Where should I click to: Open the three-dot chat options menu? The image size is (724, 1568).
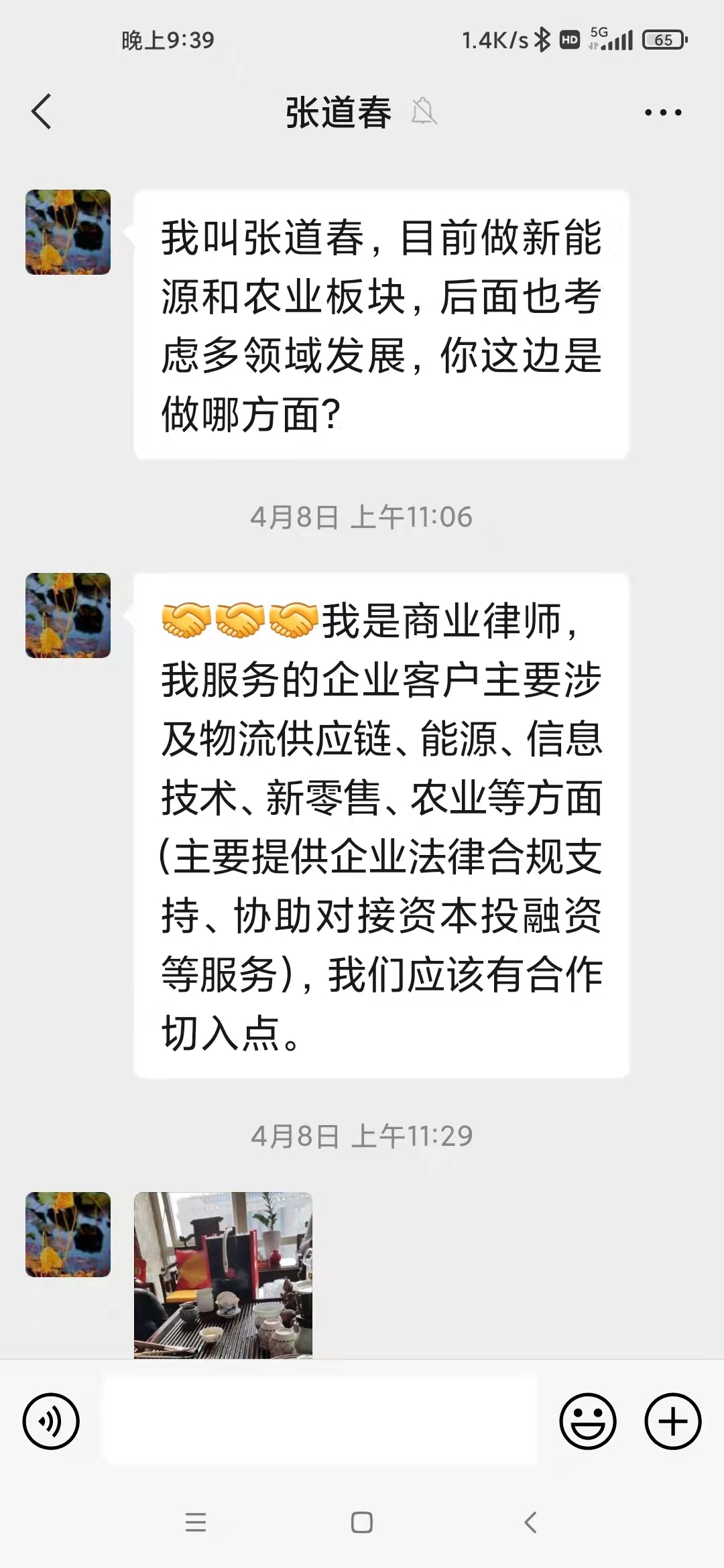click(x=662, y=113)
